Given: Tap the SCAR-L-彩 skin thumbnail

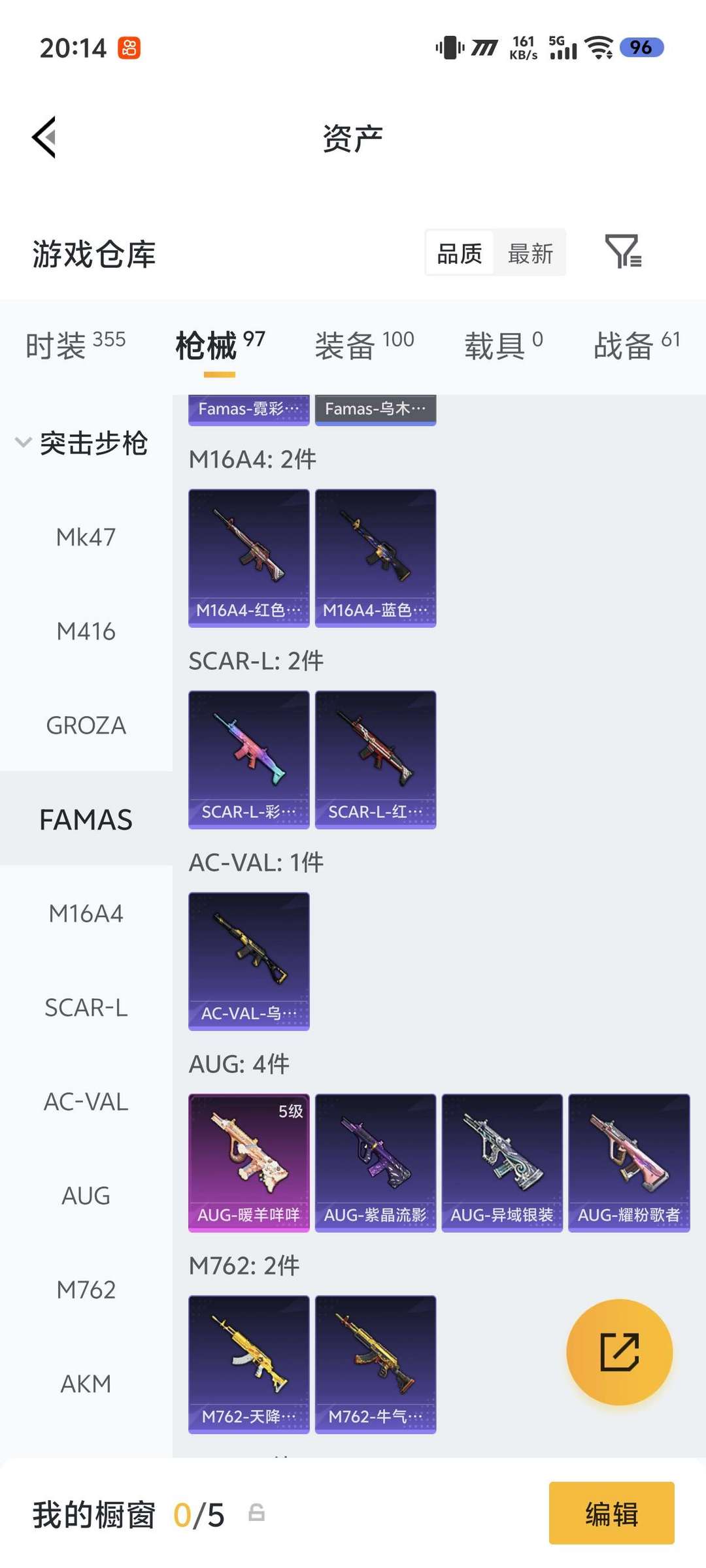Looking at the screenshot, I should [x=249, y=758].
